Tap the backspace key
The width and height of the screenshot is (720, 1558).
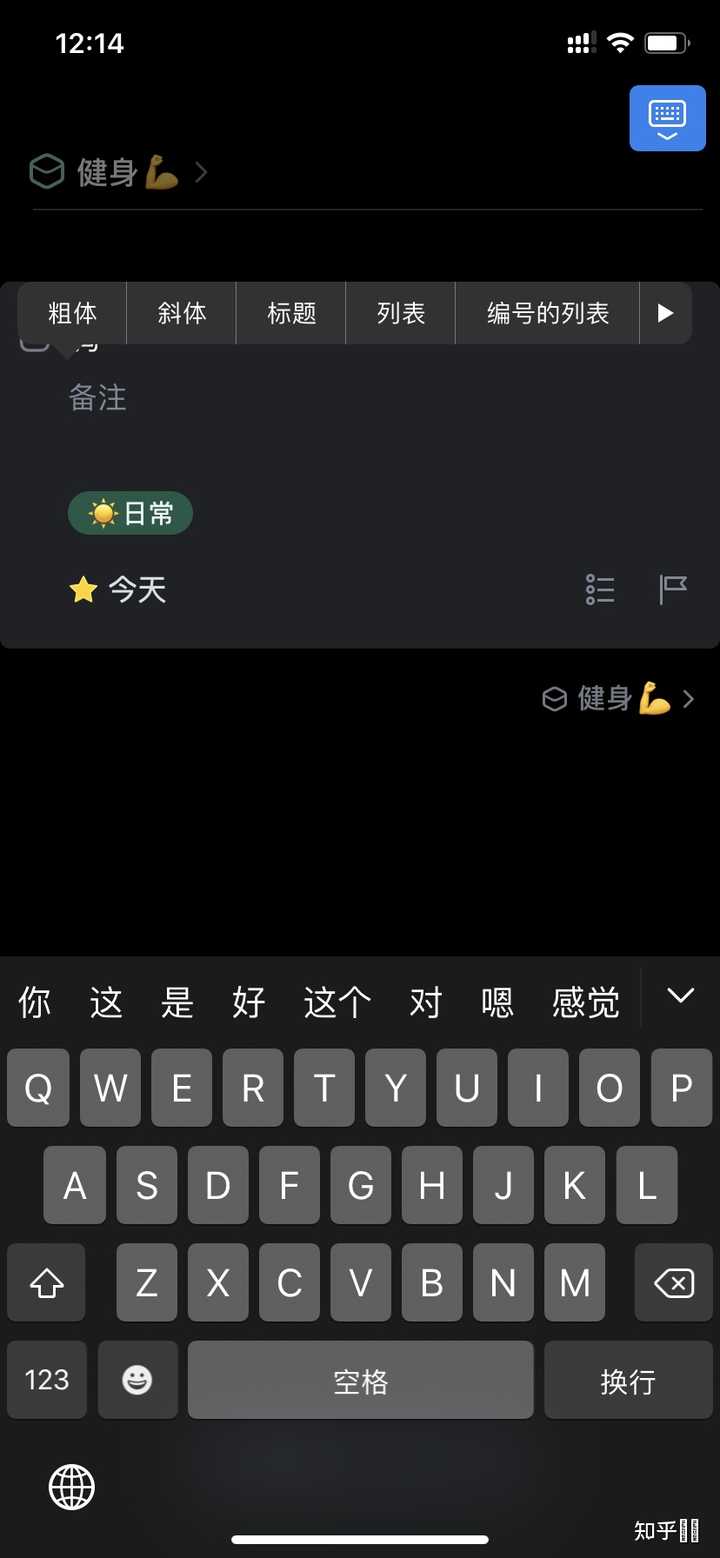(x=673, y=1283)
